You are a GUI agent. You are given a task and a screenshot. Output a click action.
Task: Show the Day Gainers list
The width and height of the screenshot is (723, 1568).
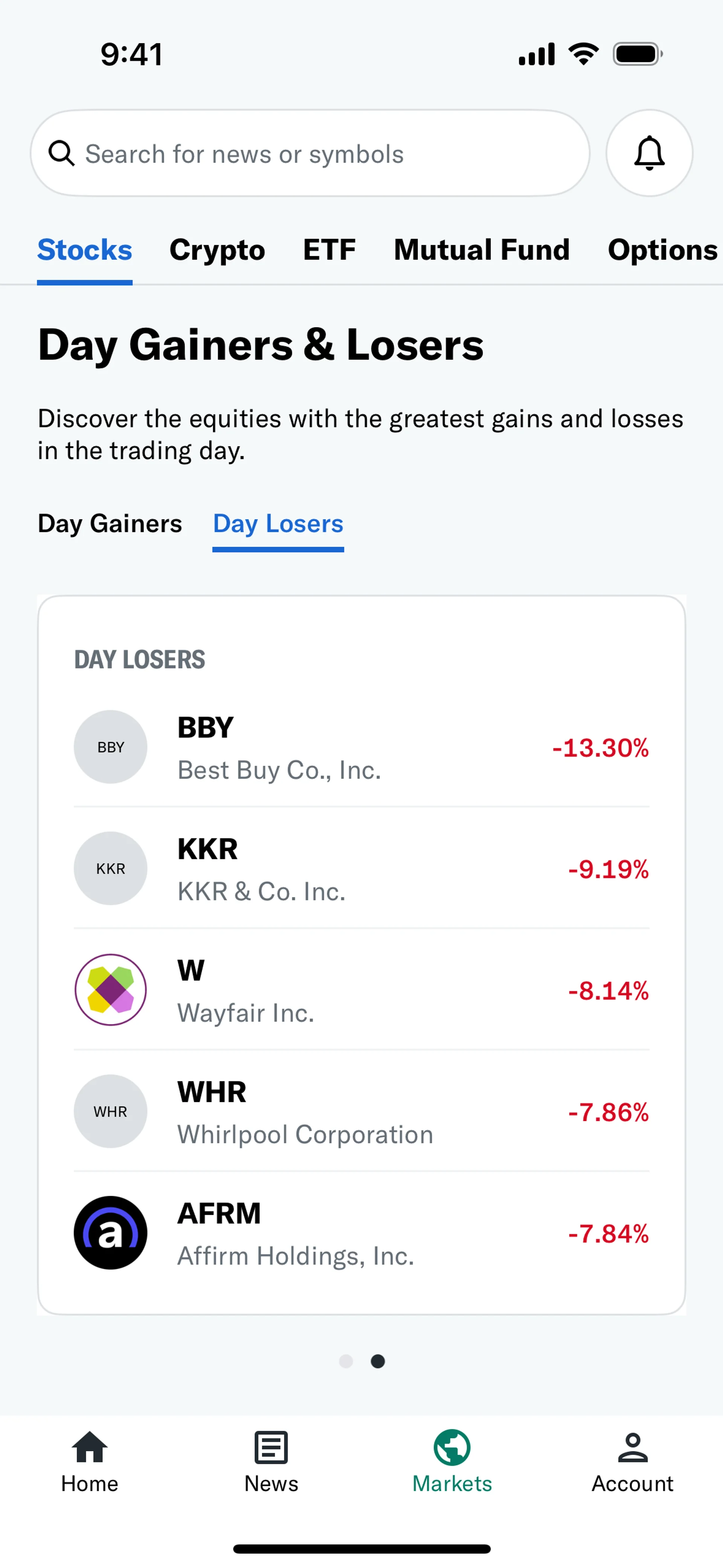(110, 523)
